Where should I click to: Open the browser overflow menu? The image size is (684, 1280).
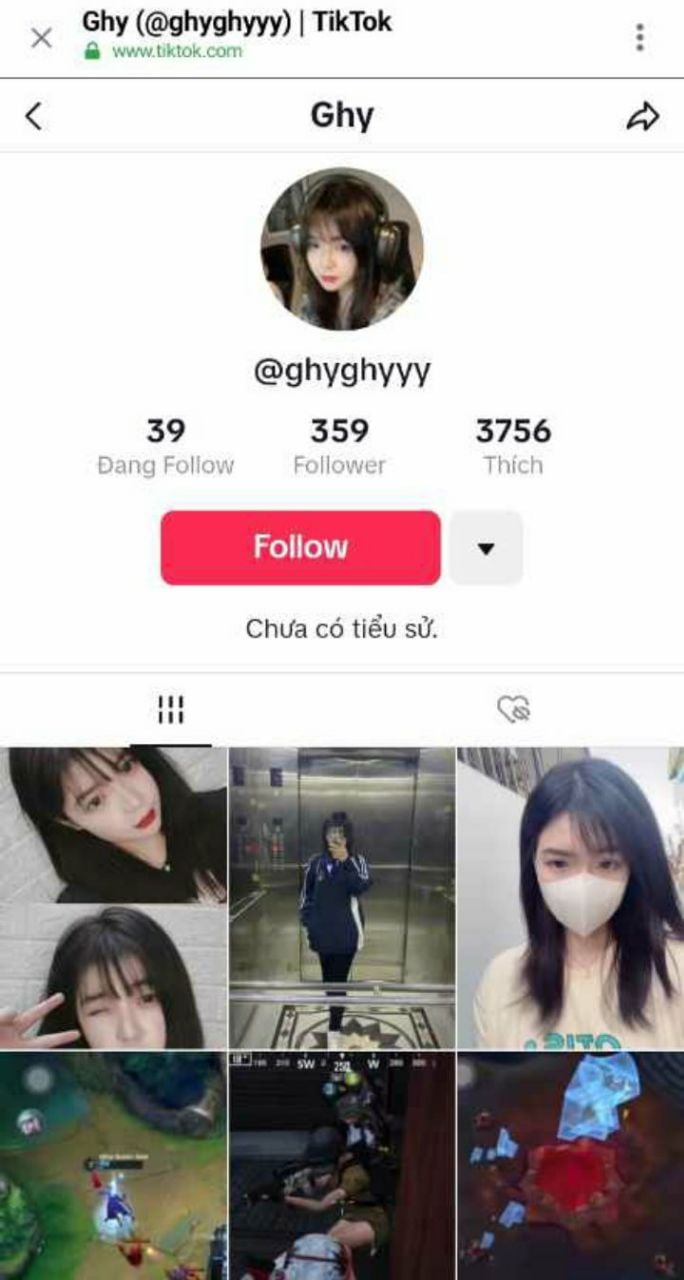pyautogui.click(x=640, y=37)
